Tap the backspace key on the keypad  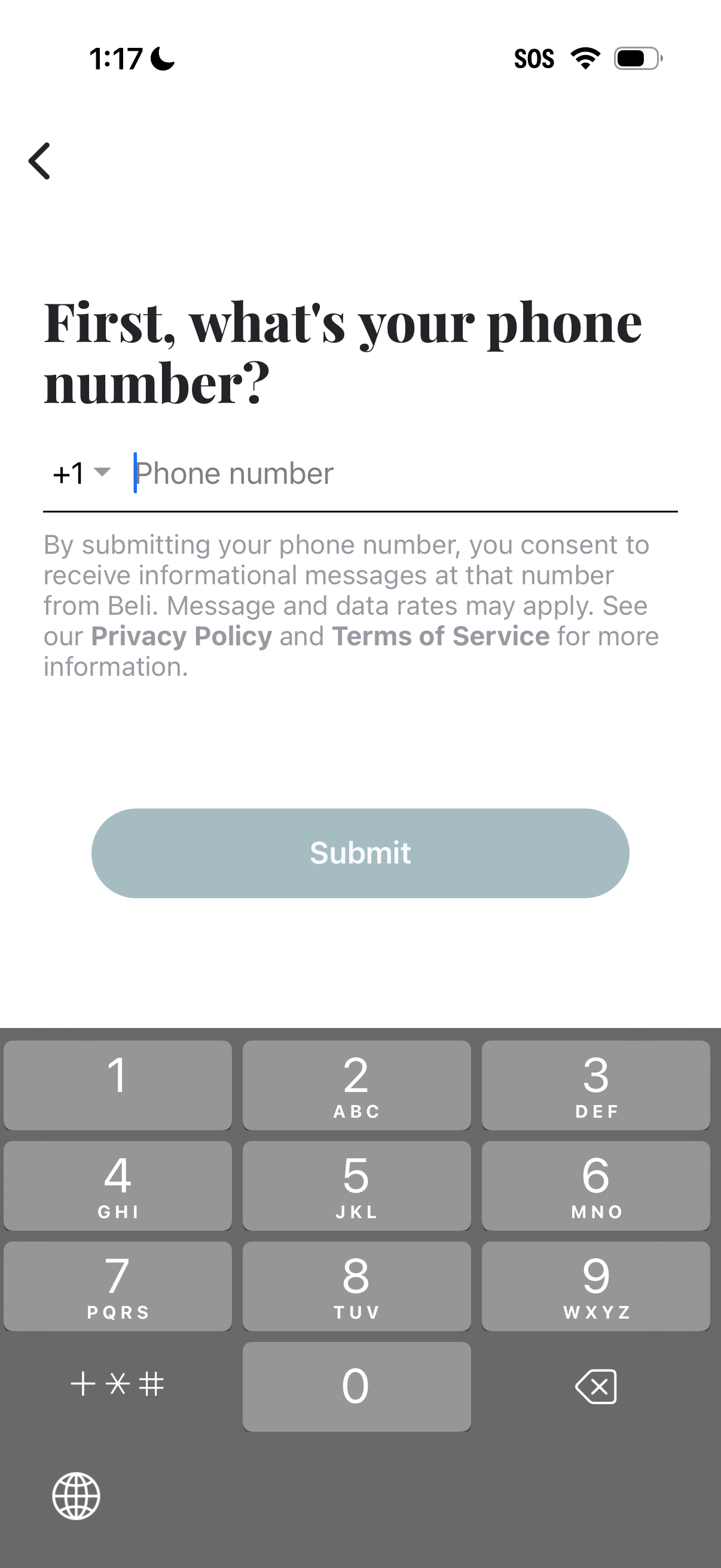(x=595, y=1387)
